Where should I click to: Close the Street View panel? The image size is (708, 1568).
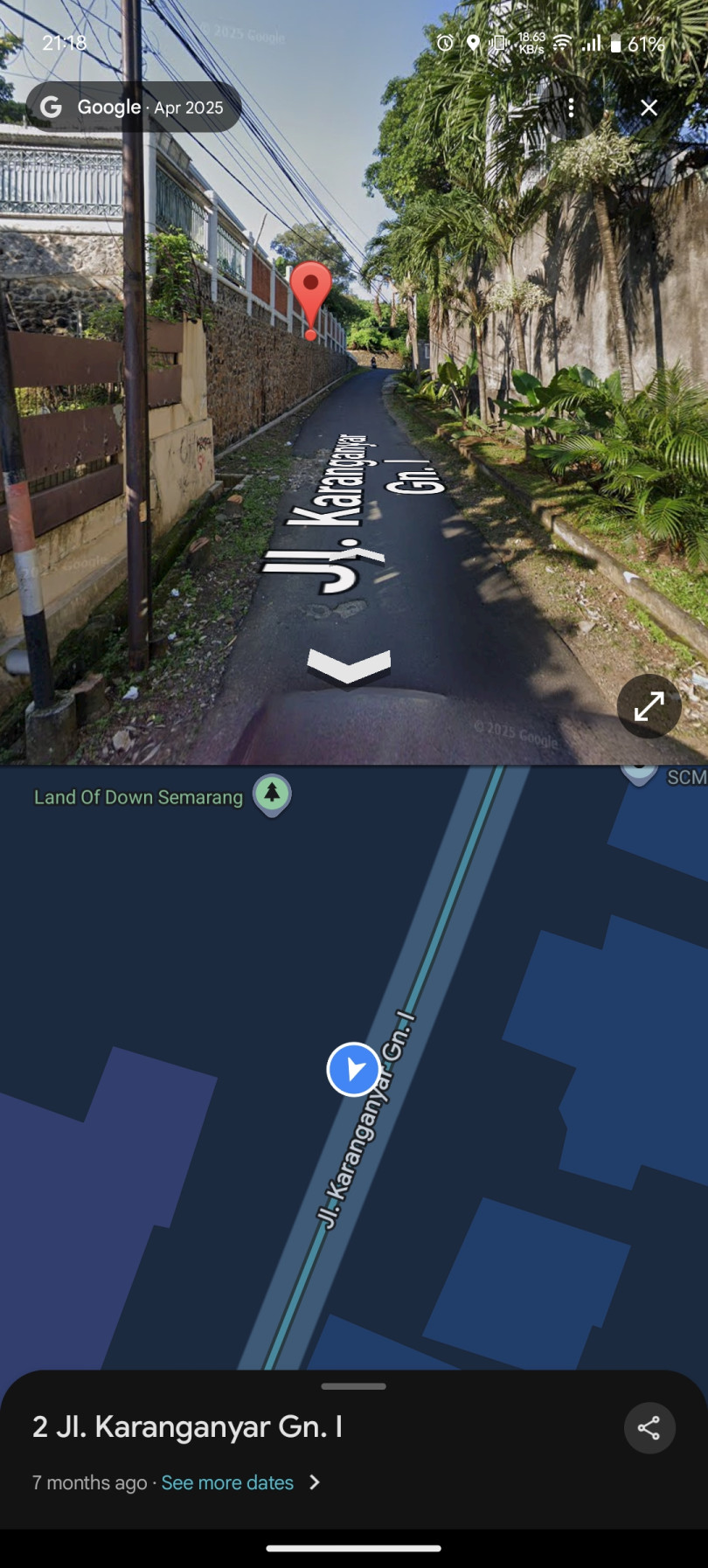coord(649,108)
